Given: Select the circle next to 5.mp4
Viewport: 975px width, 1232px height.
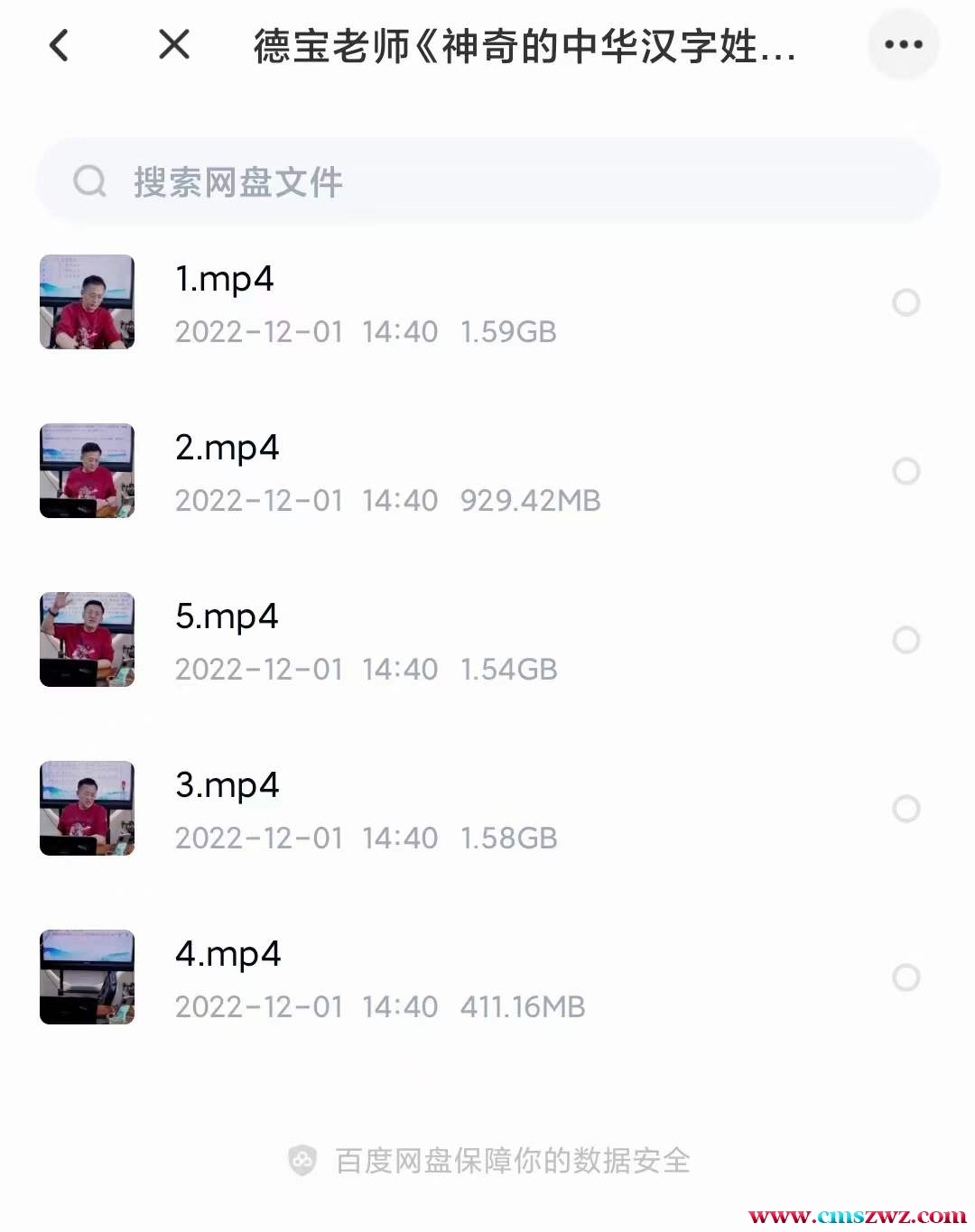Looking at the screenshot, I should click(x=905, y=640).
